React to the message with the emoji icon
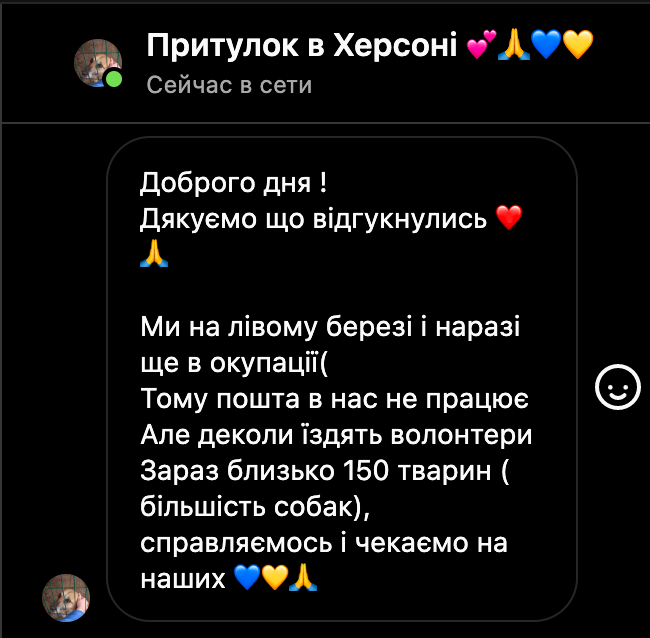The image size is (650, 638). coord(617,388)
